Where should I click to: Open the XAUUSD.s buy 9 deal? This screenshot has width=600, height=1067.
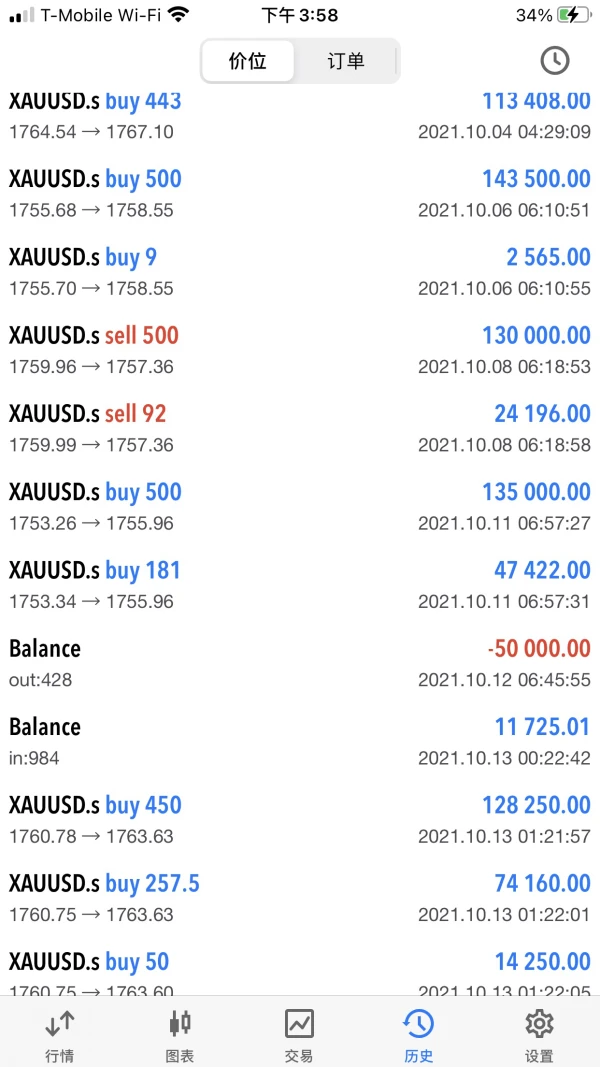[300, 271]
